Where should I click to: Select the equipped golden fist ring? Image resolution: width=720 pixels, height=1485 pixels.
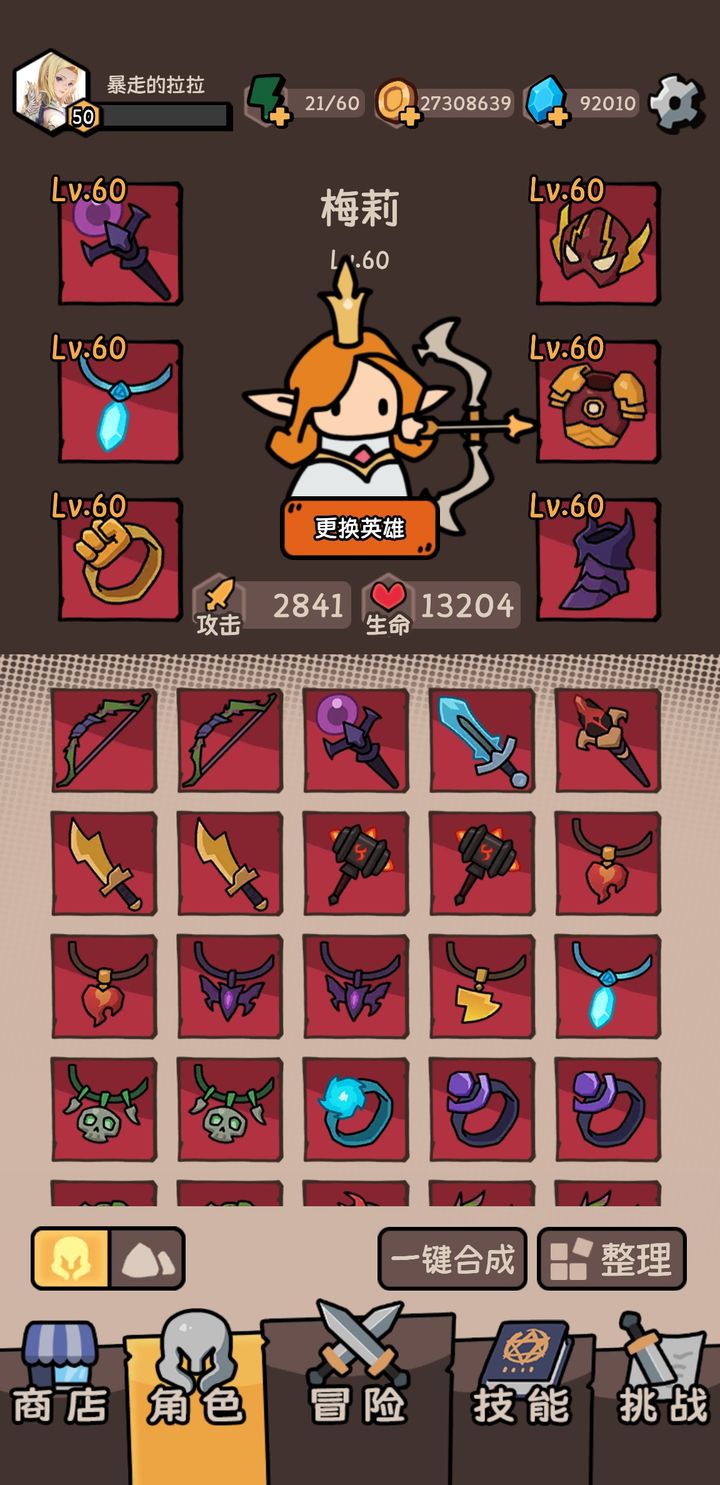(x=120, y=560)
